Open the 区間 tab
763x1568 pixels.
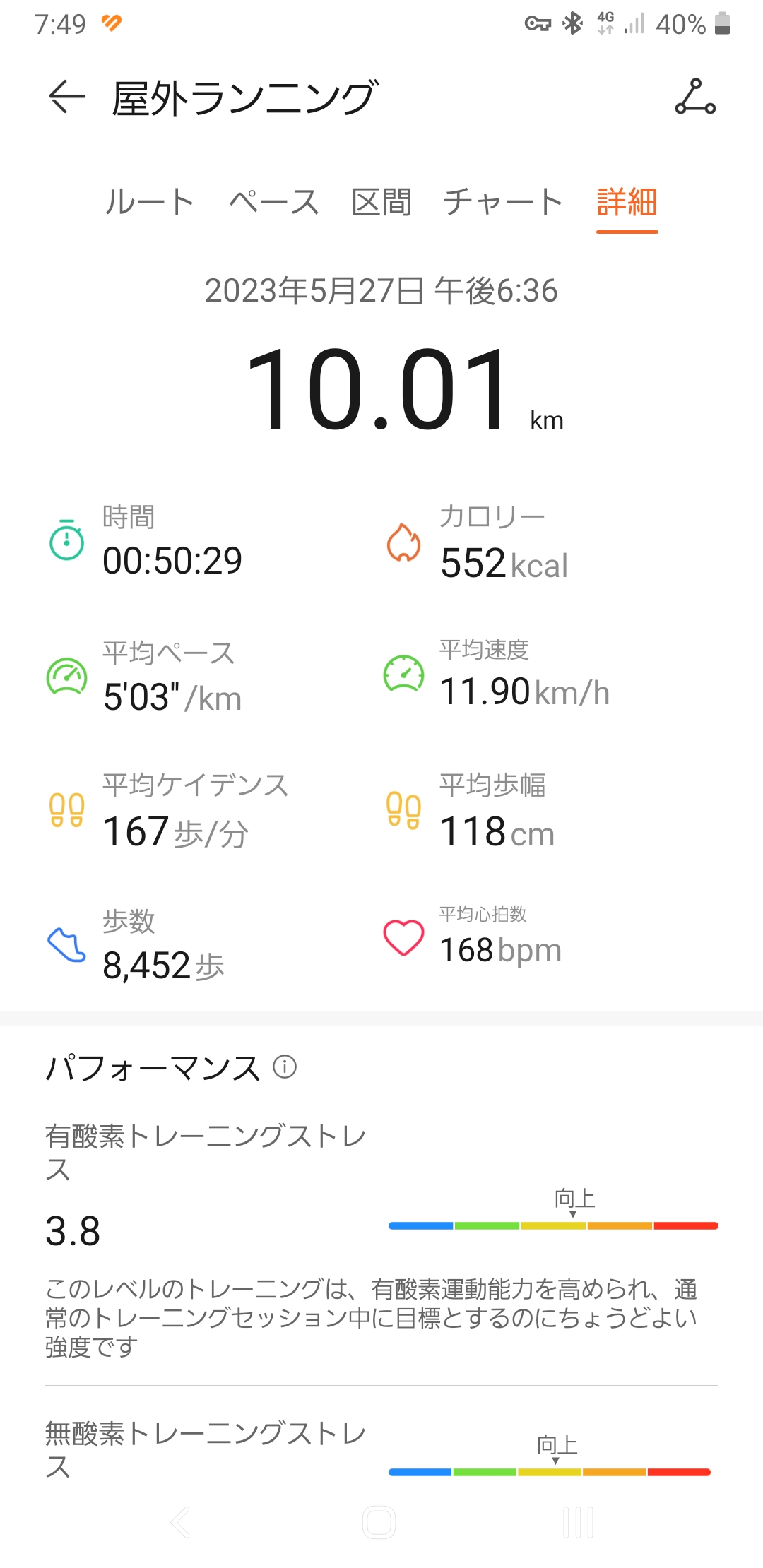pos(381,202)
